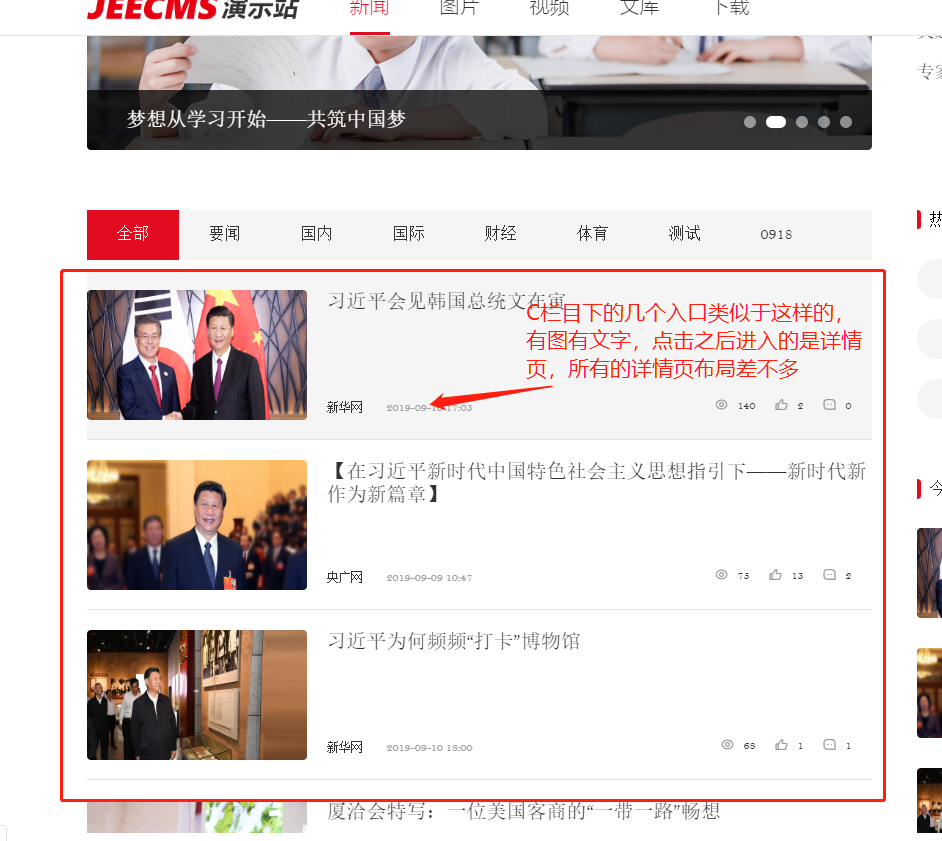This screenshot has height=841, width=942.
Task: Open article 厦洽会特写 at the bottom
Action: (523, 811)
